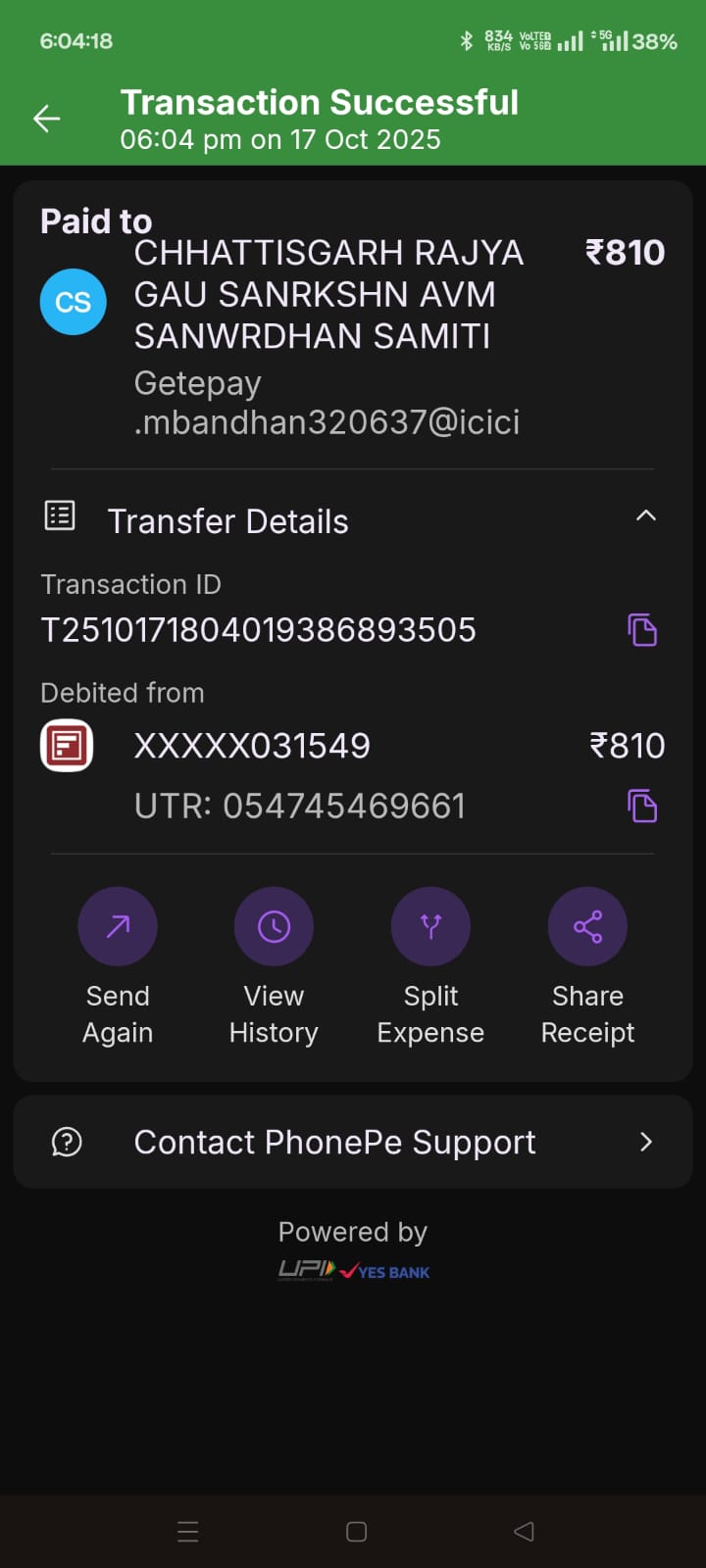Tap the system home button

tap(357, 1532)
